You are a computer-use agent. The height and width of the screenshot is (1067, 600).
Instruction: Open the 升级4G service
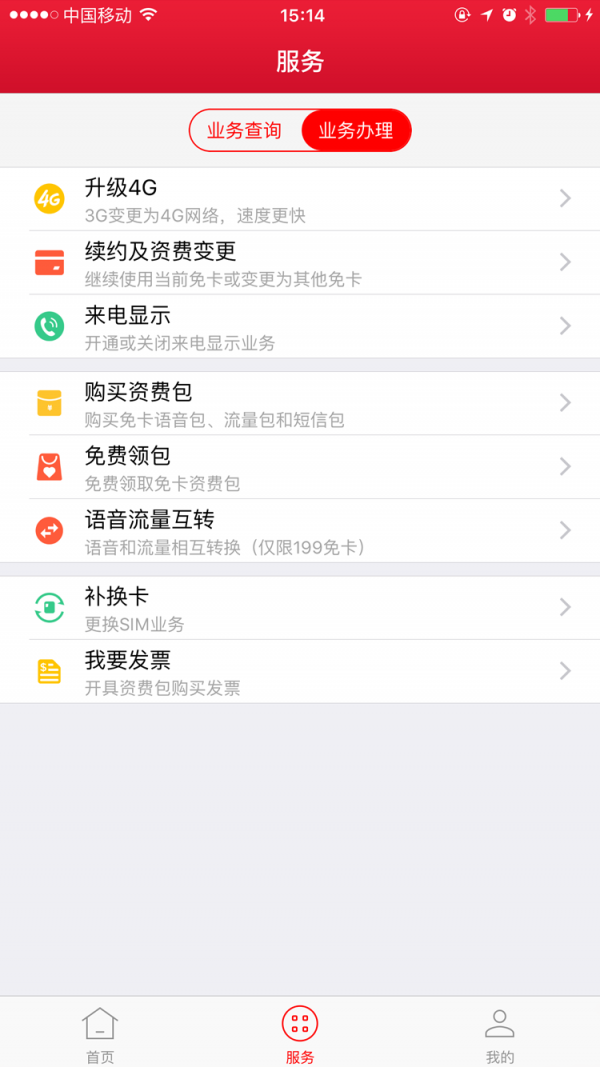pyautogui.click(x=300, y=199)
